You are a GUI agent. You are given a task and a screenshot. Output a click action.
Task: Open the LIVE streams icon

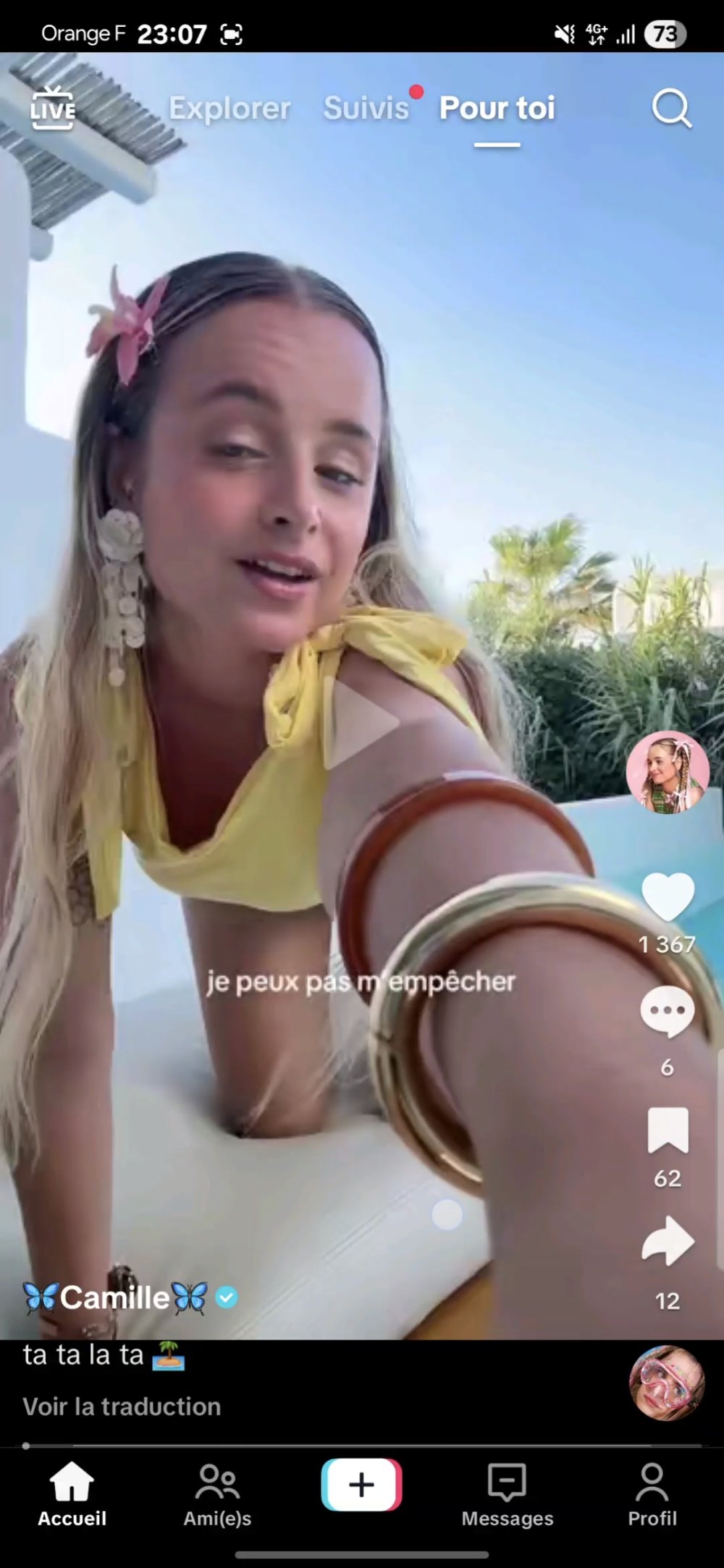click(x=52, y=109)
